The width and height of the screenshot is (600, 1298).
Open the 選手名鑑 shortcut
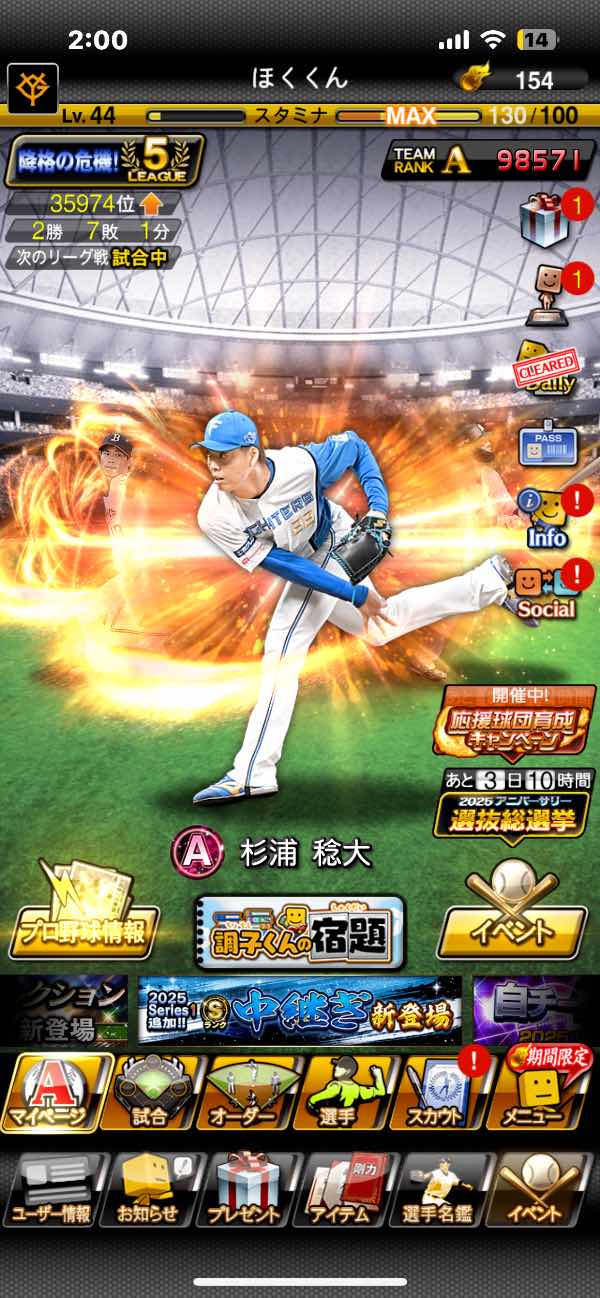tap(444, 1190)
